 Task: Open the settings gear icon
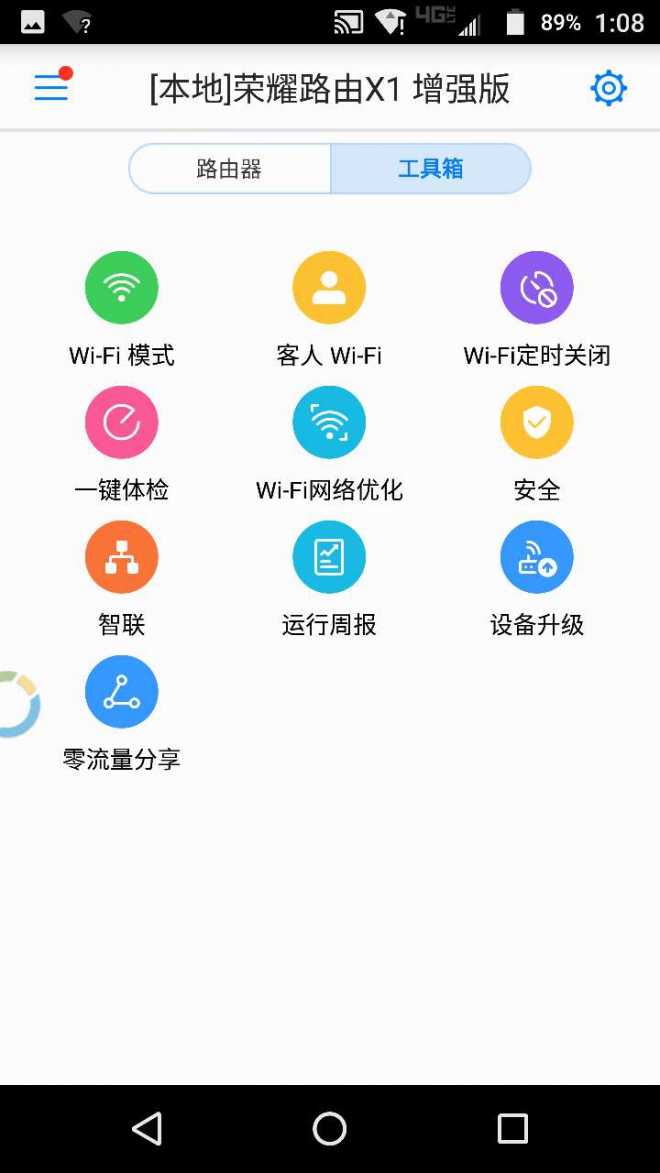[x=608, y=88]
